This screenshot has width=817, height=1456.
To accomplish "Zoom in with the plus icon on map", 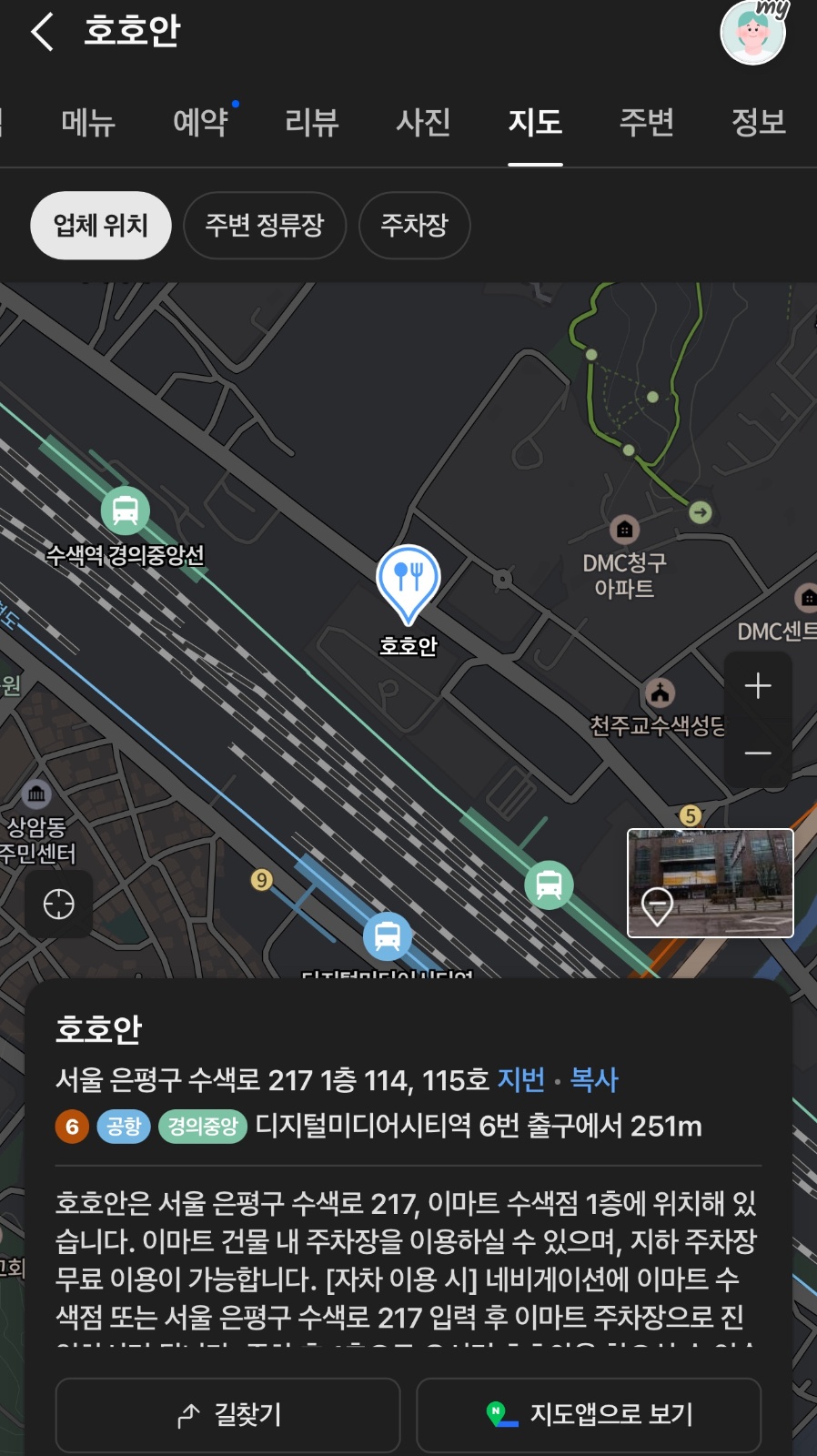I will pyautogui.click(x=757, y=687).
